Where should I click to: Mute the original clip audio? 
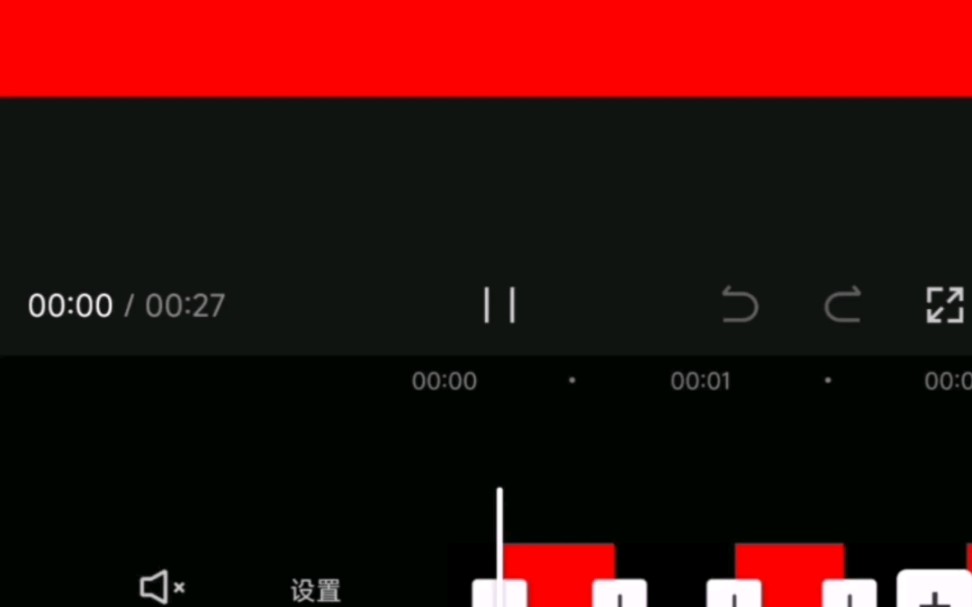coord(161,588)
